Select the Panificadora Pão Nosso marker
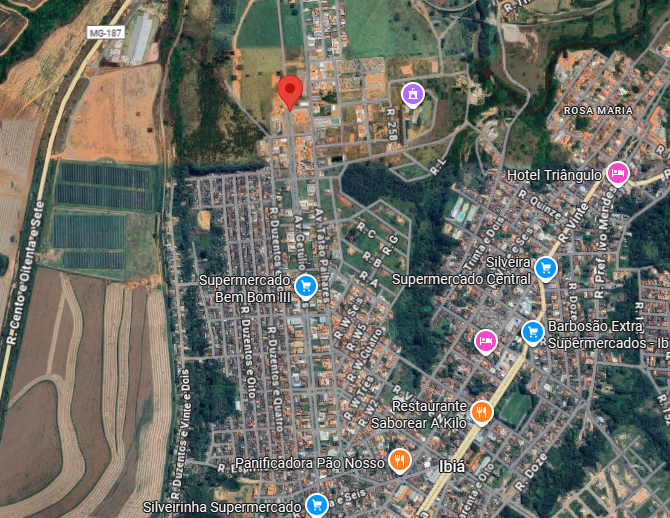Image resolution: width=670 pixels, height=518 pixels. [x=400, y=460]
